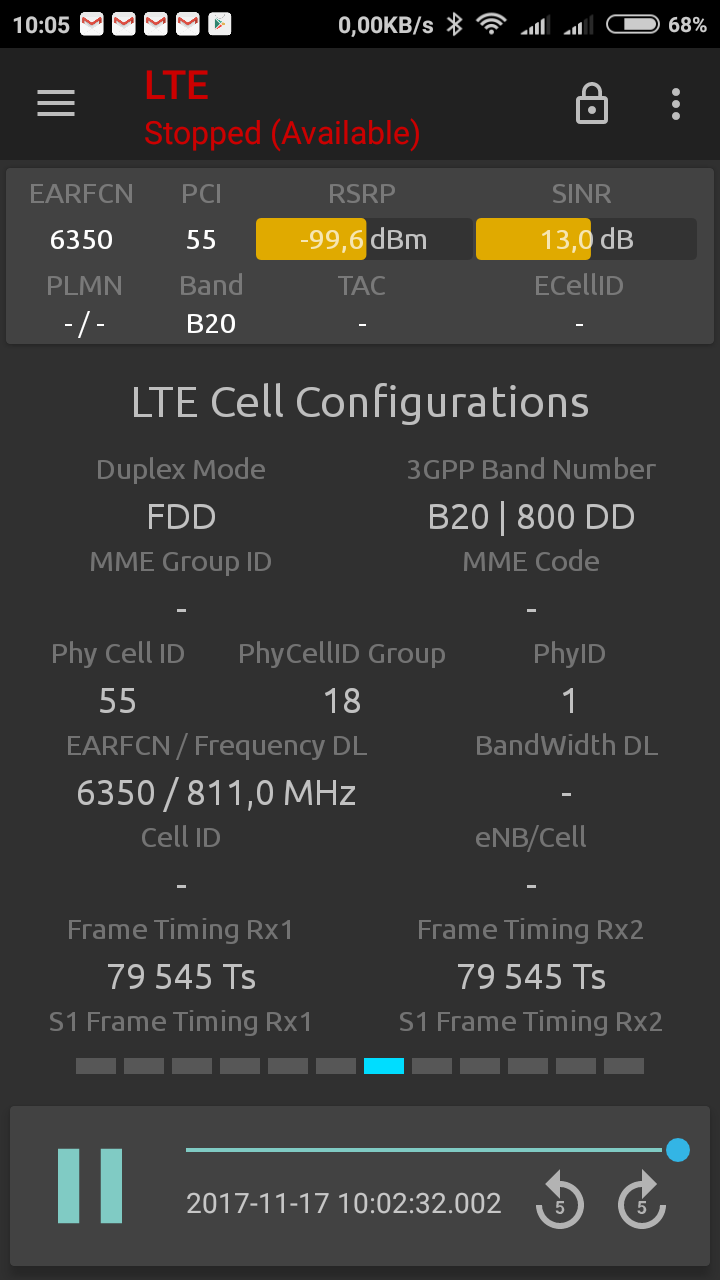Rewind playback by 5 seconds
The width and height of the screenshot is (720, 1280).
coord(559,1201)
